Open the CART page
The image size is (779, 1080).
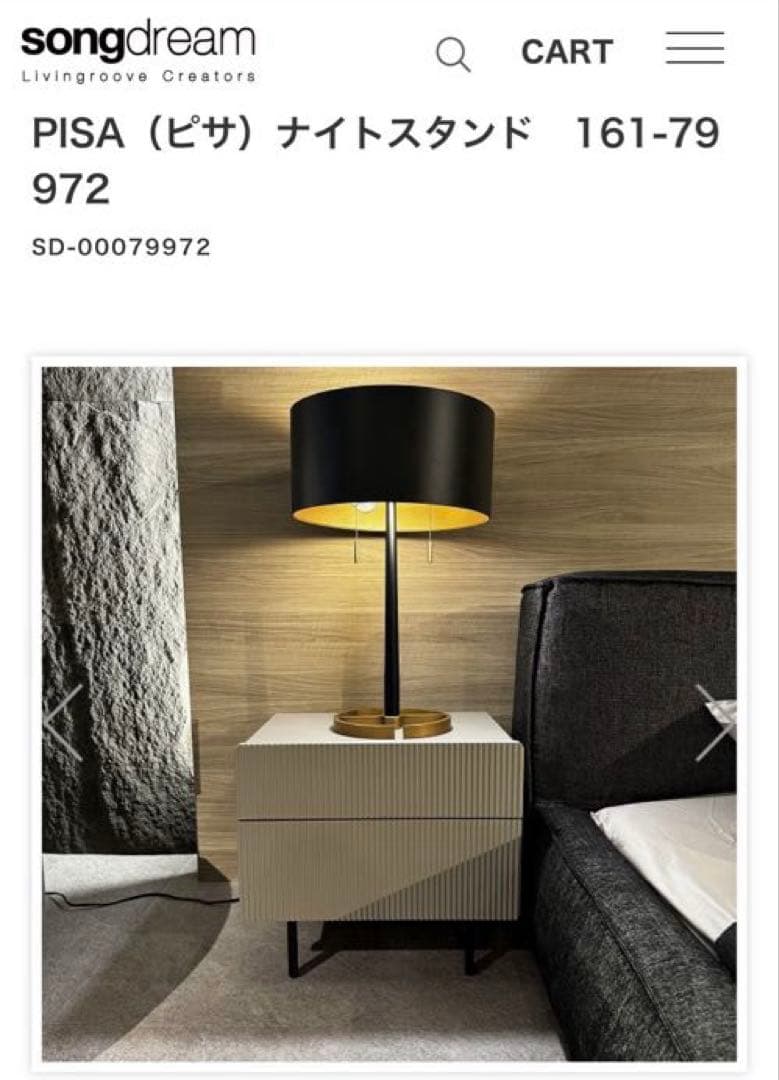coord(566,52)
